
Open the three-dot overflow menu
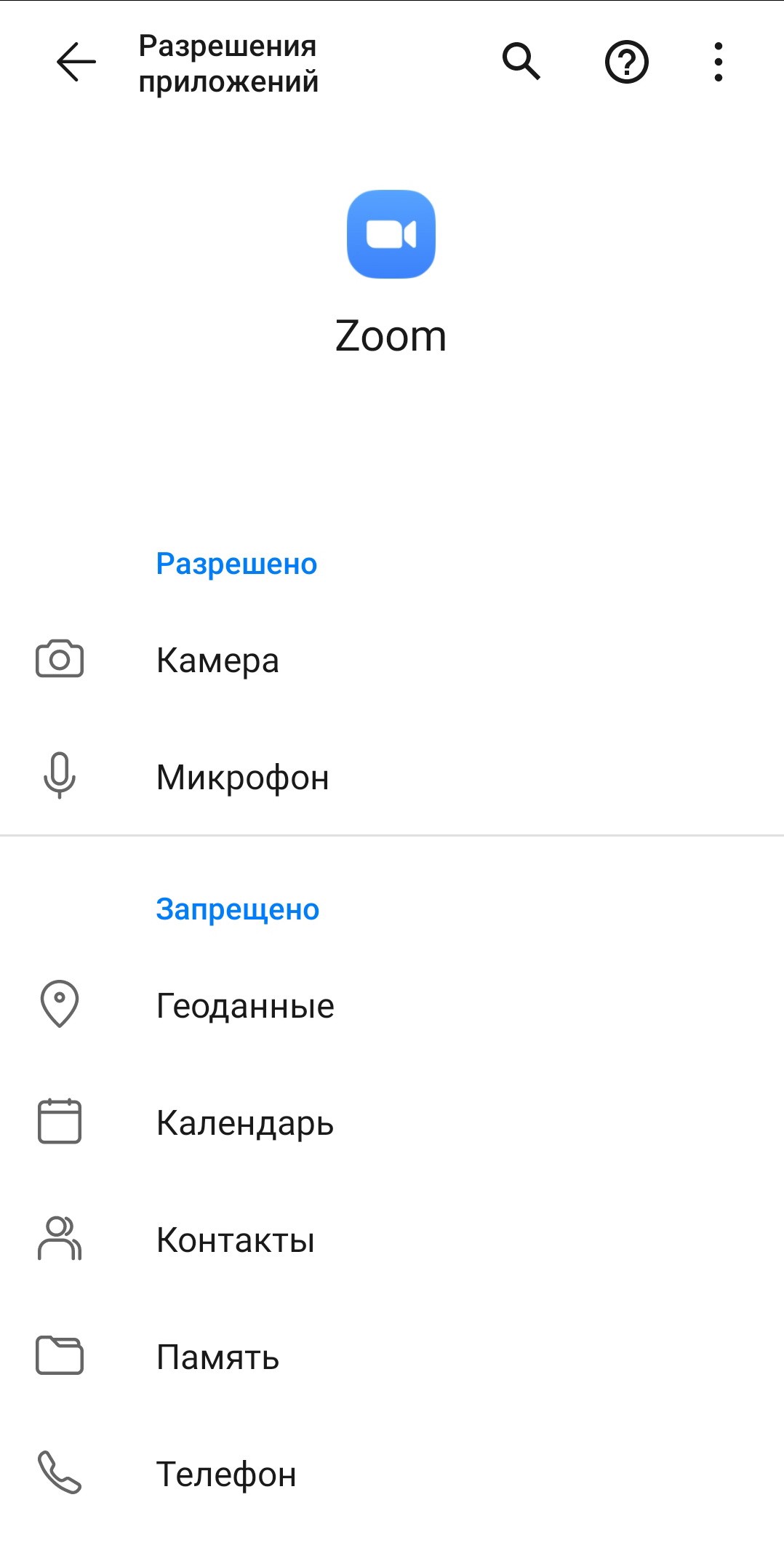tap(718, 62)
